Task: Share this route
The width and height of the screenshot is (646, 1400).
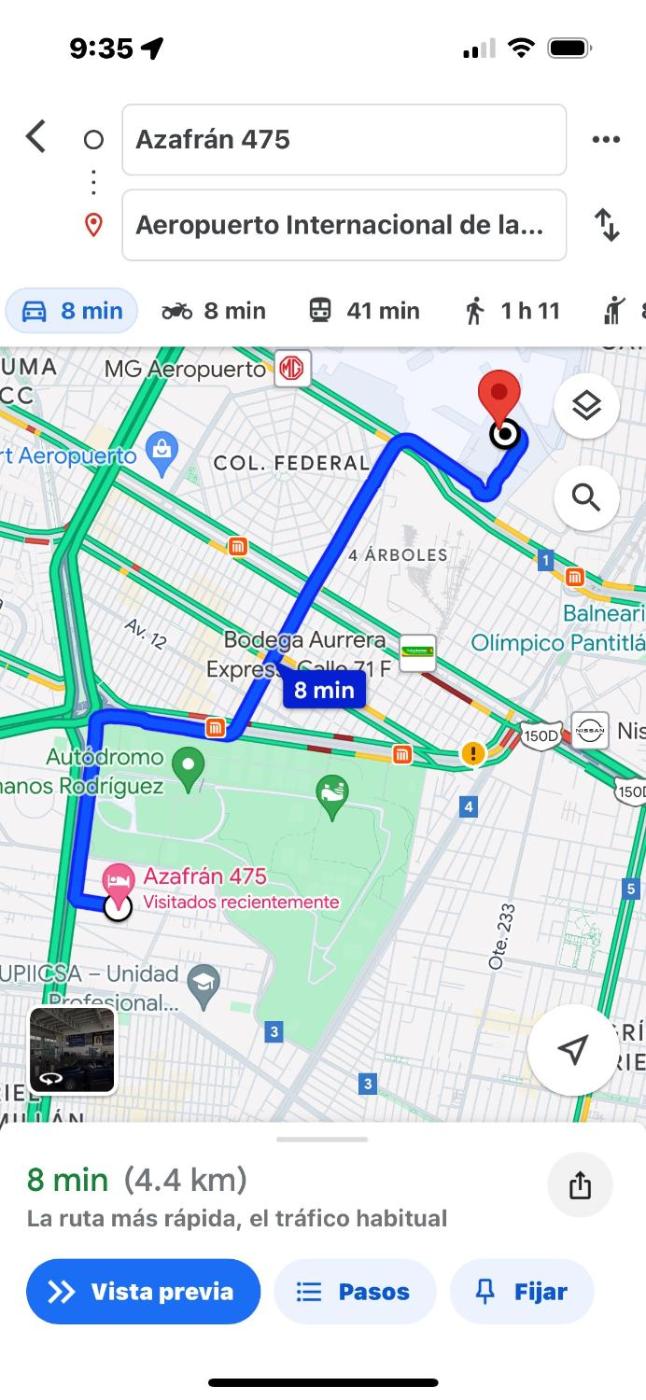Action: [x=580, y=1186]
